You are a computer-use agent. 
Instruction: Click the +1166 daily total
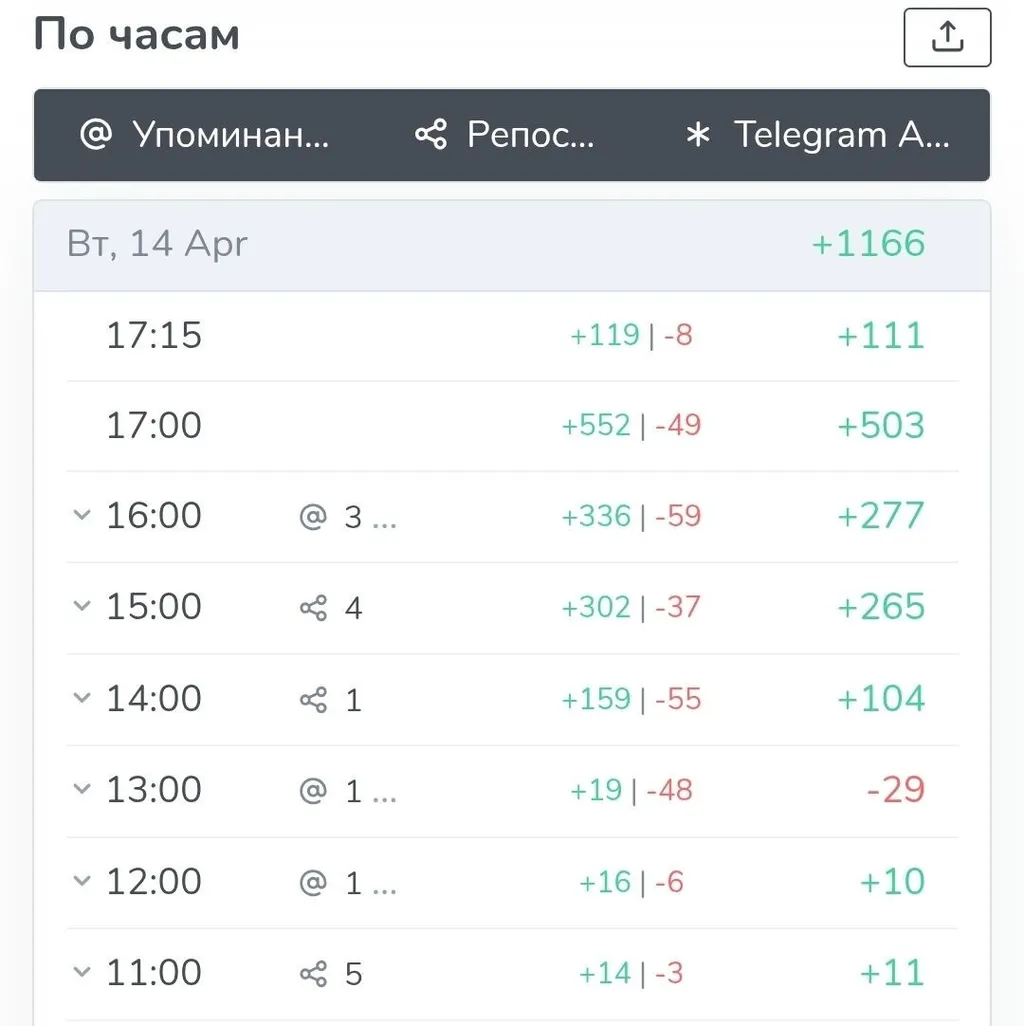coord(867,243)
